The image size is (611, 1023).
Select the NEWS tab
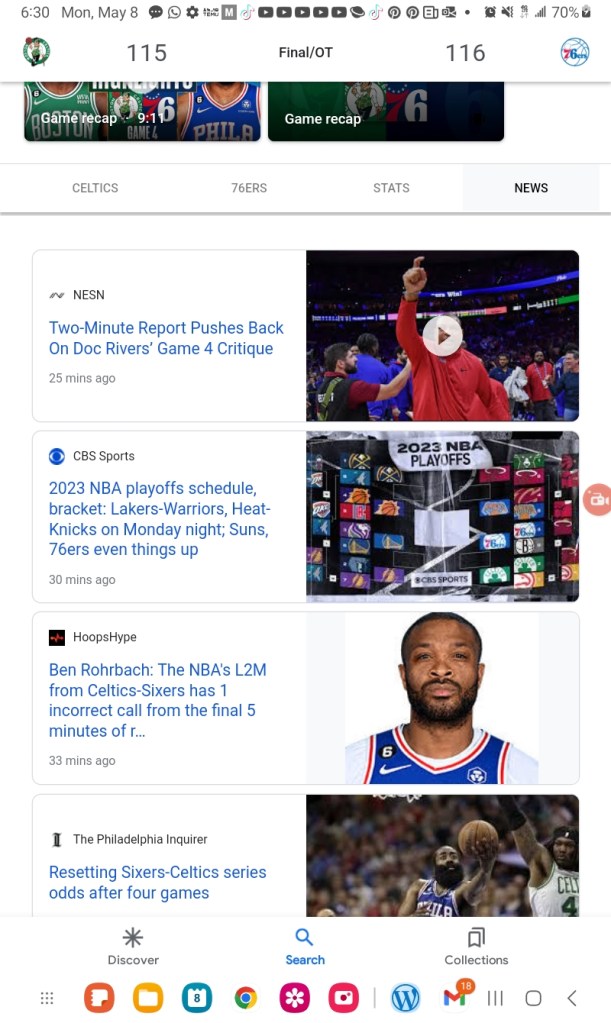pyautogui.click(x=531, y=188)
